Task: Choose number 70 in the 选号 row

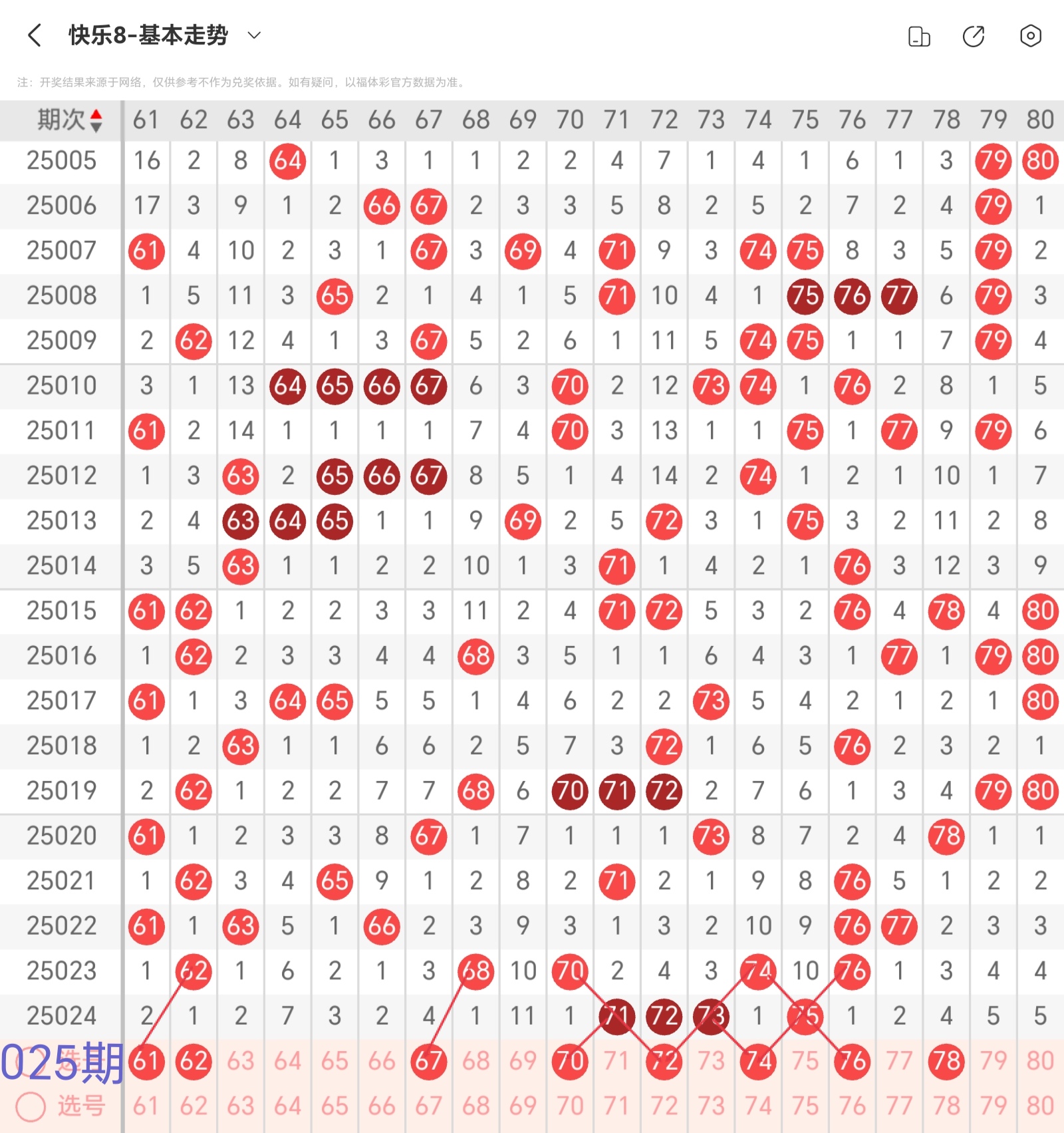Action: 570,1106
